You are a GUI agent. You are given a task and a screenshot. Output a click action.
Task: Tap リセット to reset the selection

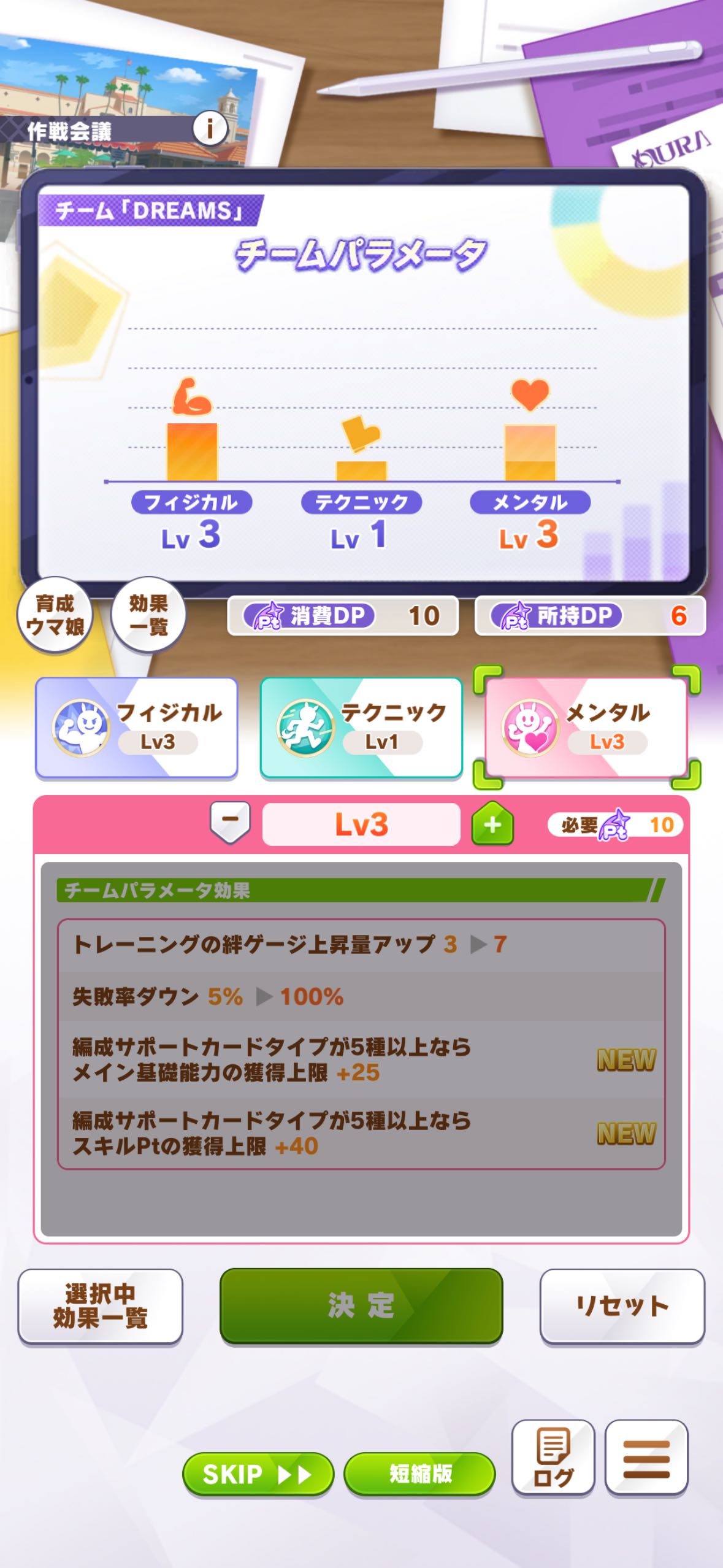click(622, 1306)
